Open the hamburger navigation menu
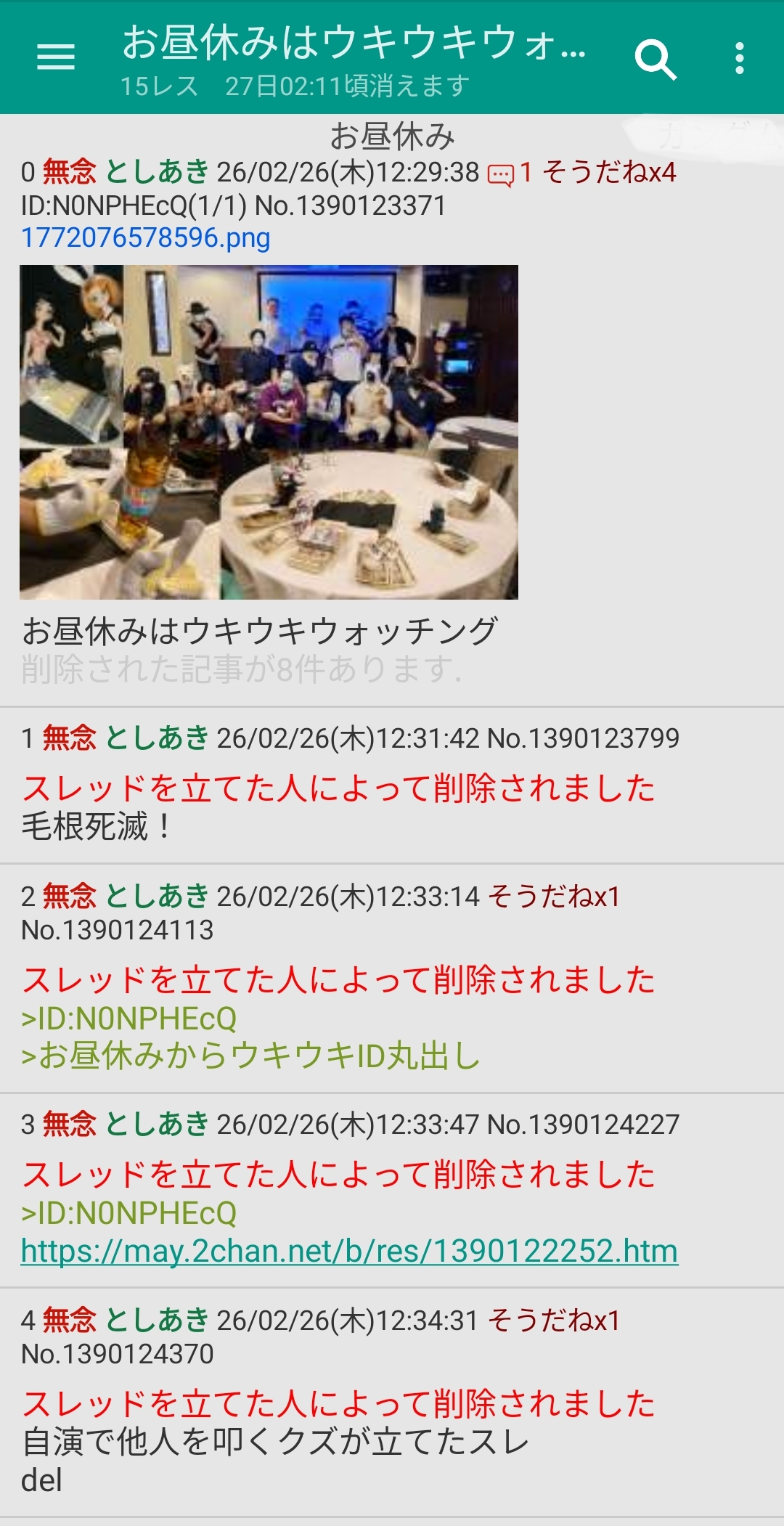The height and width of the screenshot is (1526, 784). pos(56,57)
